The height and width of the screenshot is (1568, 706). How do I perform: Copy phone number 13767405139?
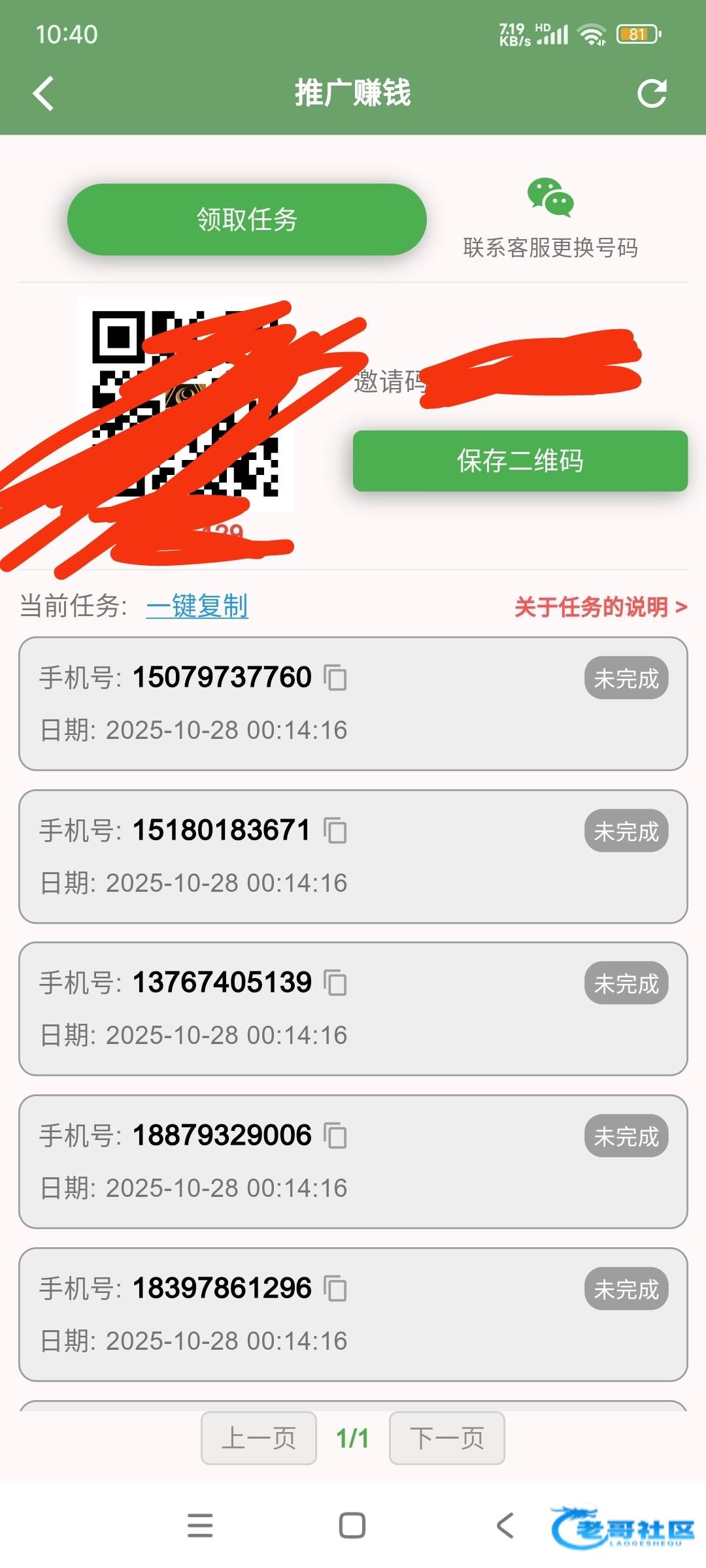[335, 983]
